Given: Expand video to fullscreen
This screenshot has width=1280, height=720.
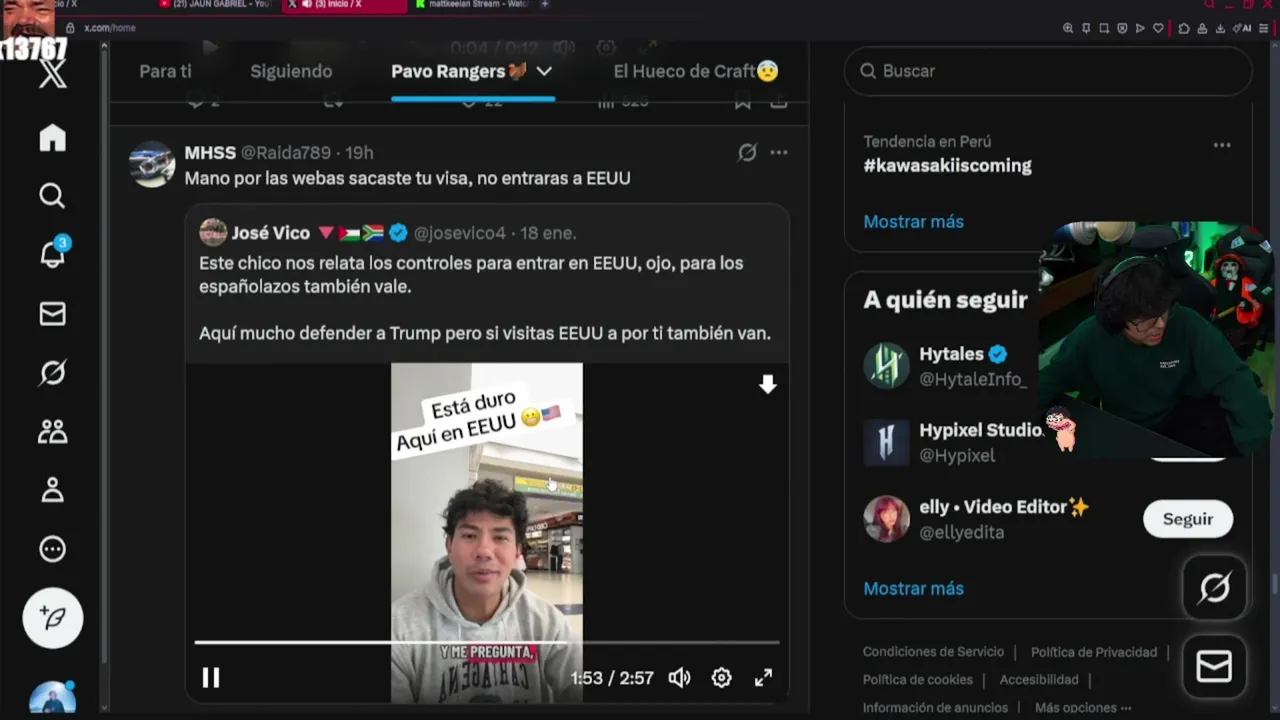Looking at the screenshot, I should (763, 678).
